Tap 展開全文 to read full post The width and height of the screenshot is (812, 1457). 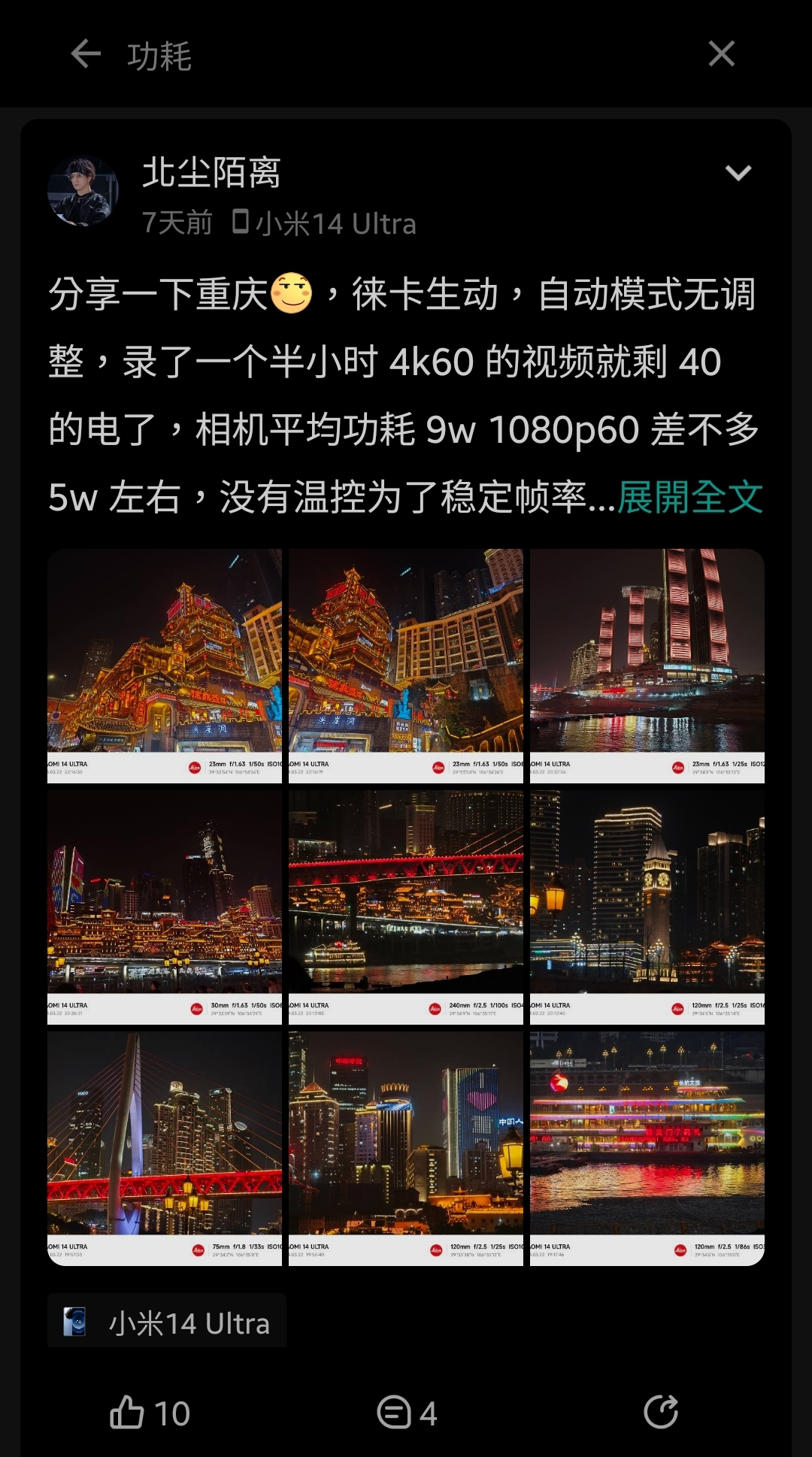coord(689,497)
